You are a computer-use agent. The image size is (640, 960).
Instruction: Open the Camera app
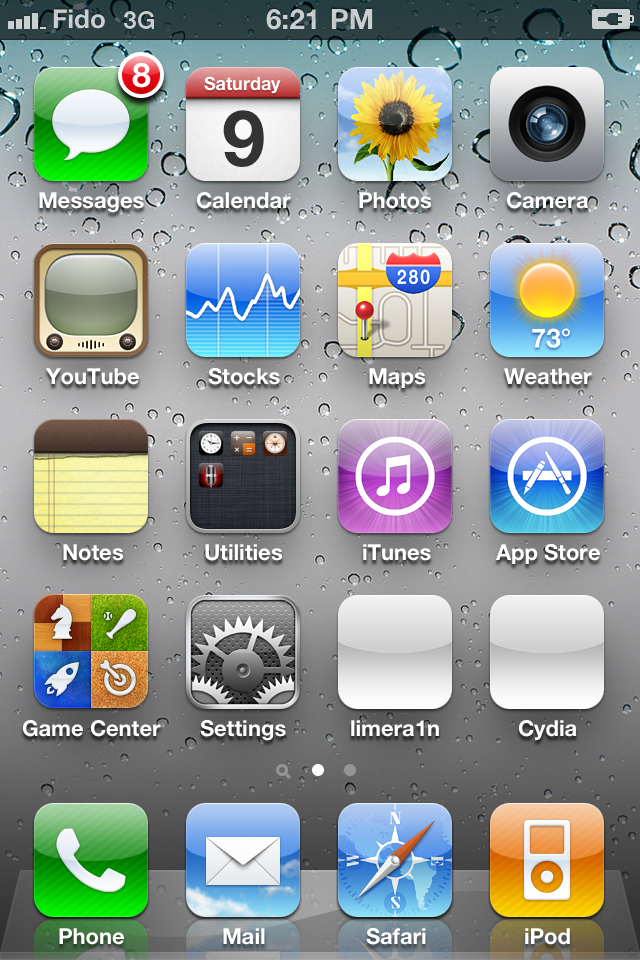click(547, 124)
